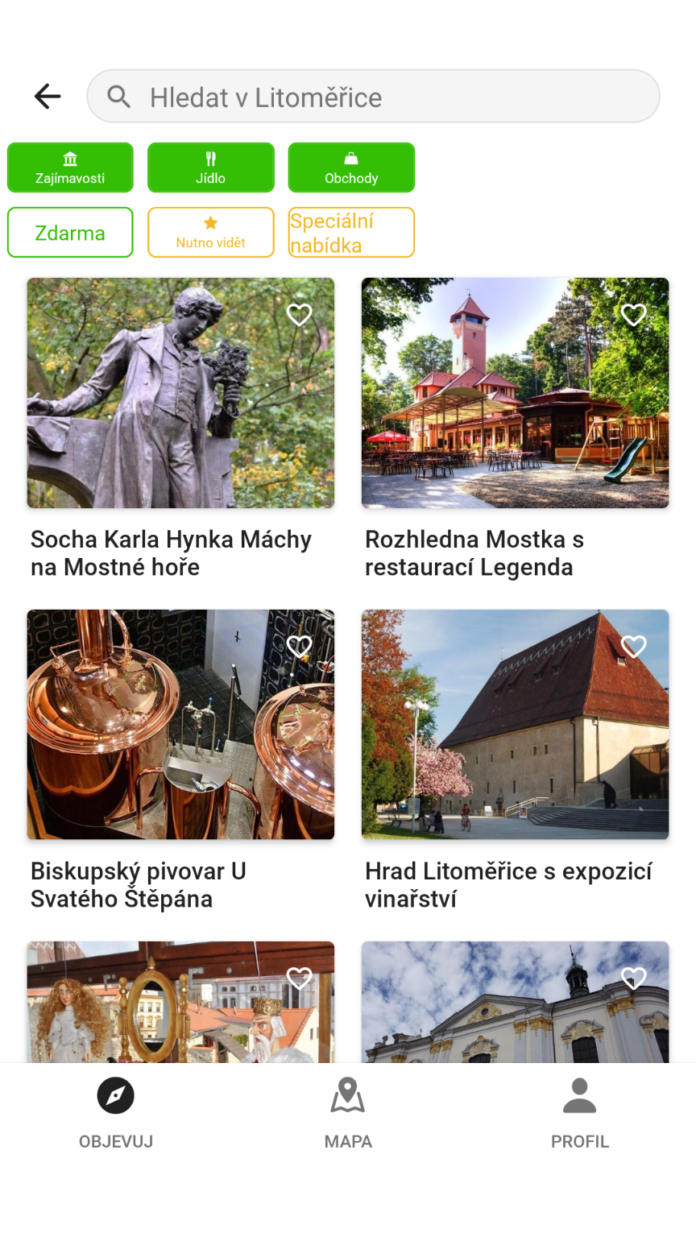Go back with the arrow icon
696x1237 pixels.
pos(47,96)
